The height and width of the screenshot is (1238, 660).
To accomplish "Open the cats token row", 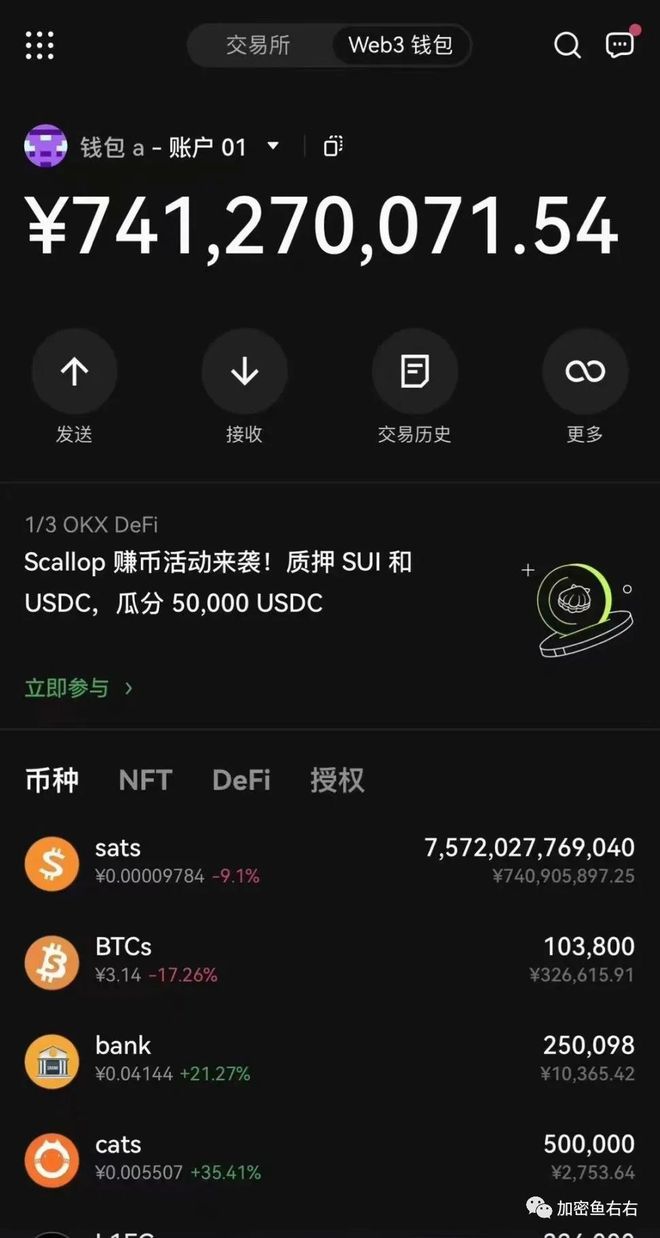I will pos(330,1158).
